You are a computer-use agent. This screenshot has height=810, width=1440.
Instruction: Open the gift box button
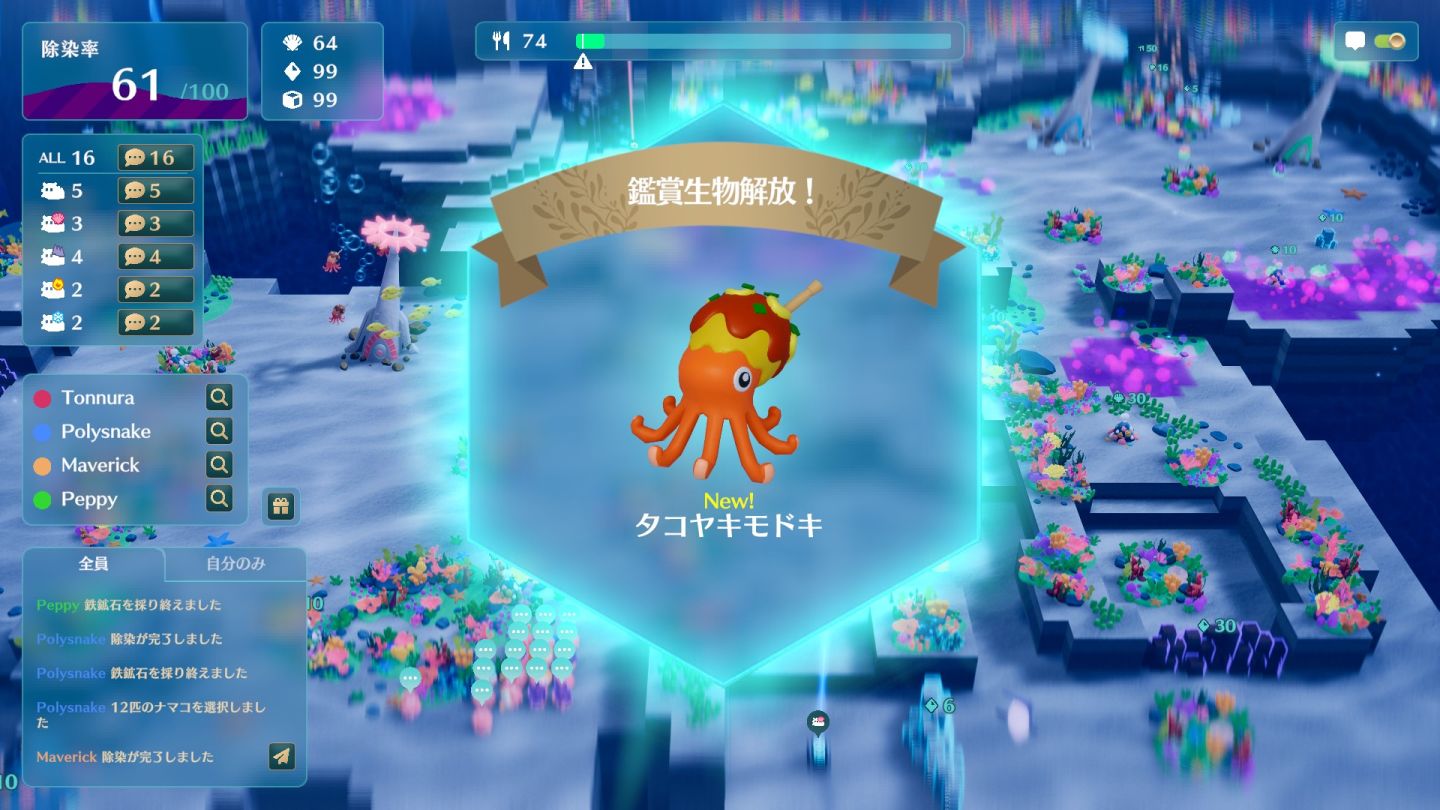pos(281,507)
